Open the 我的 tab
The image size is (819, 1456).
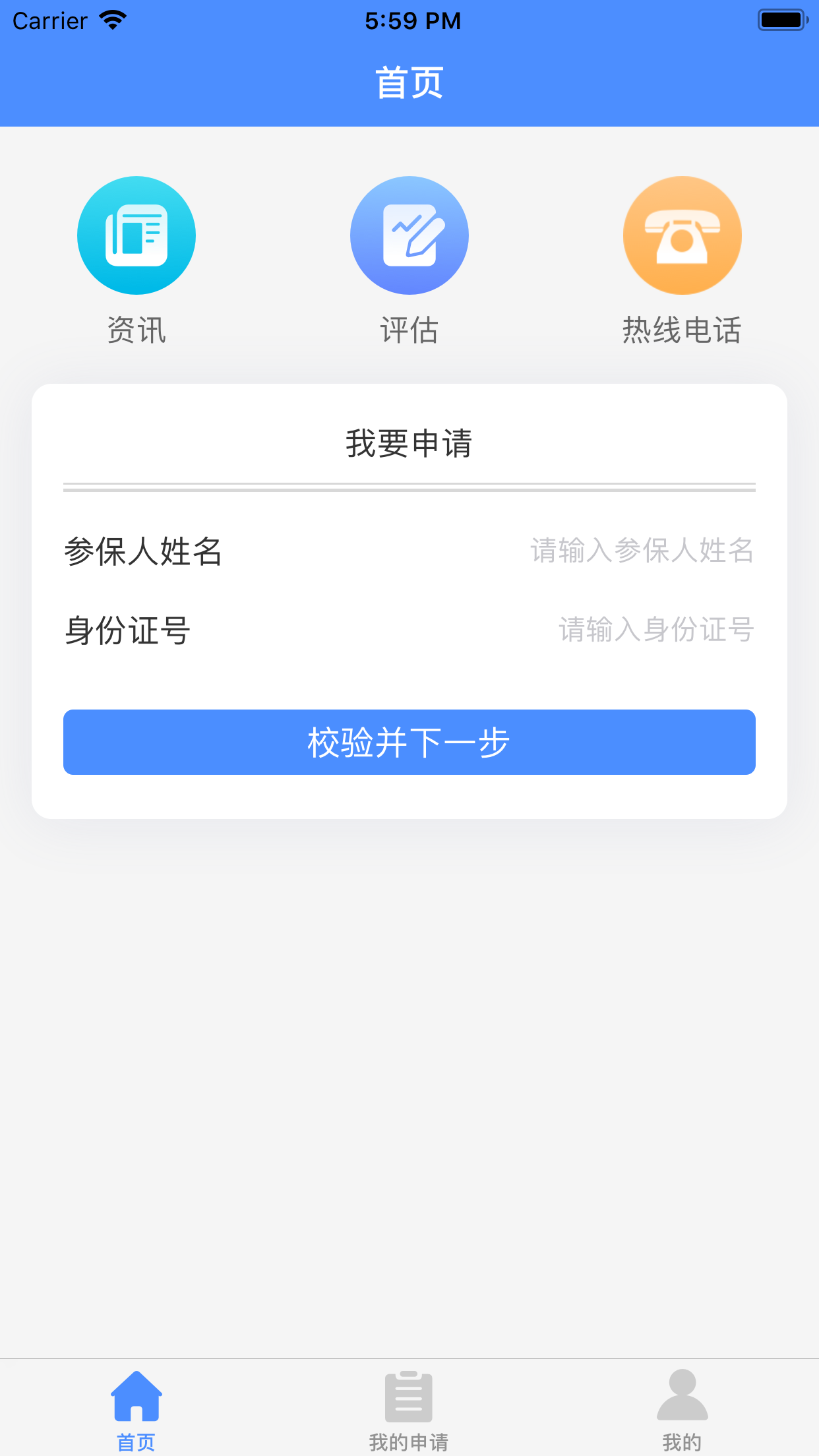point(682,1441)
